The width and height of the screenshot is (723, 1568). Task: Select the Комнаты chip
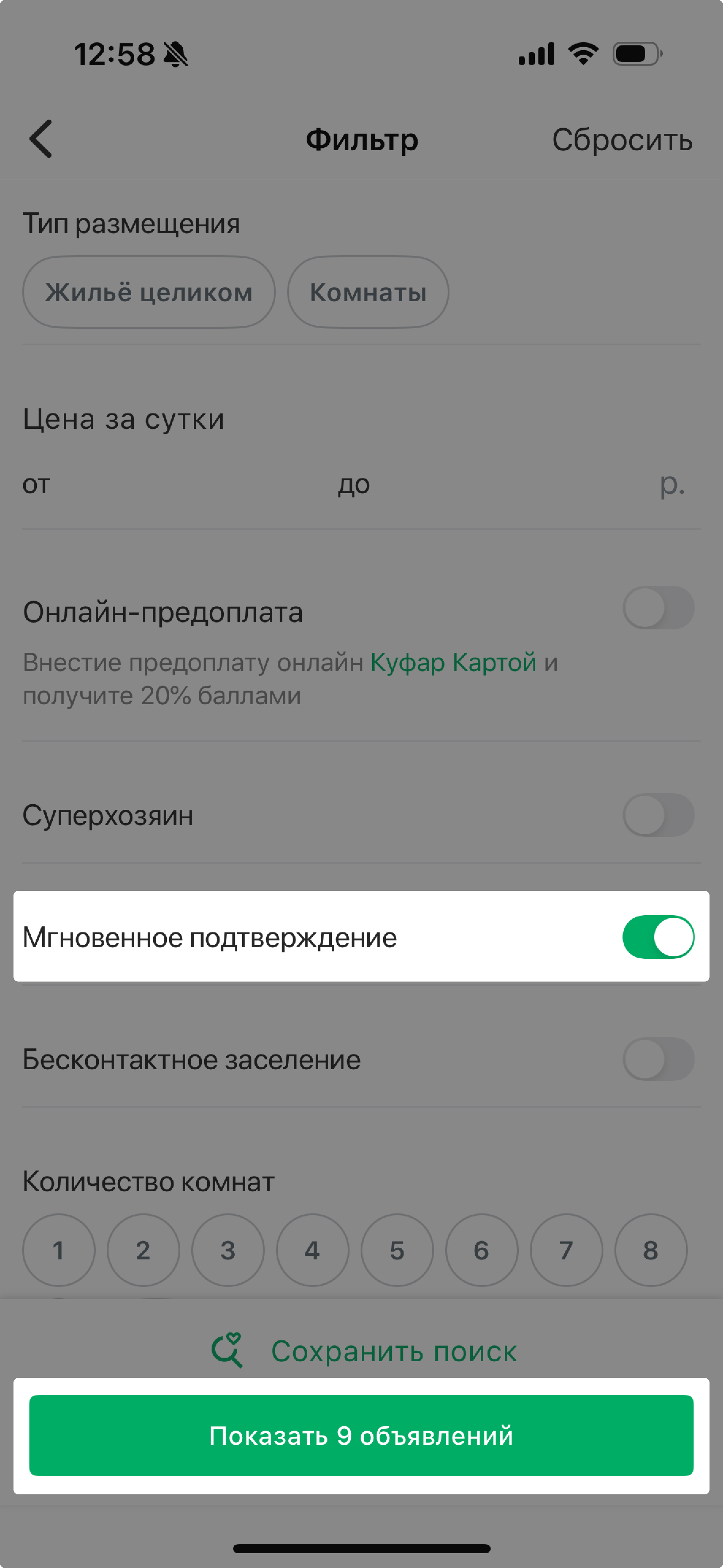tap(368, 292)
